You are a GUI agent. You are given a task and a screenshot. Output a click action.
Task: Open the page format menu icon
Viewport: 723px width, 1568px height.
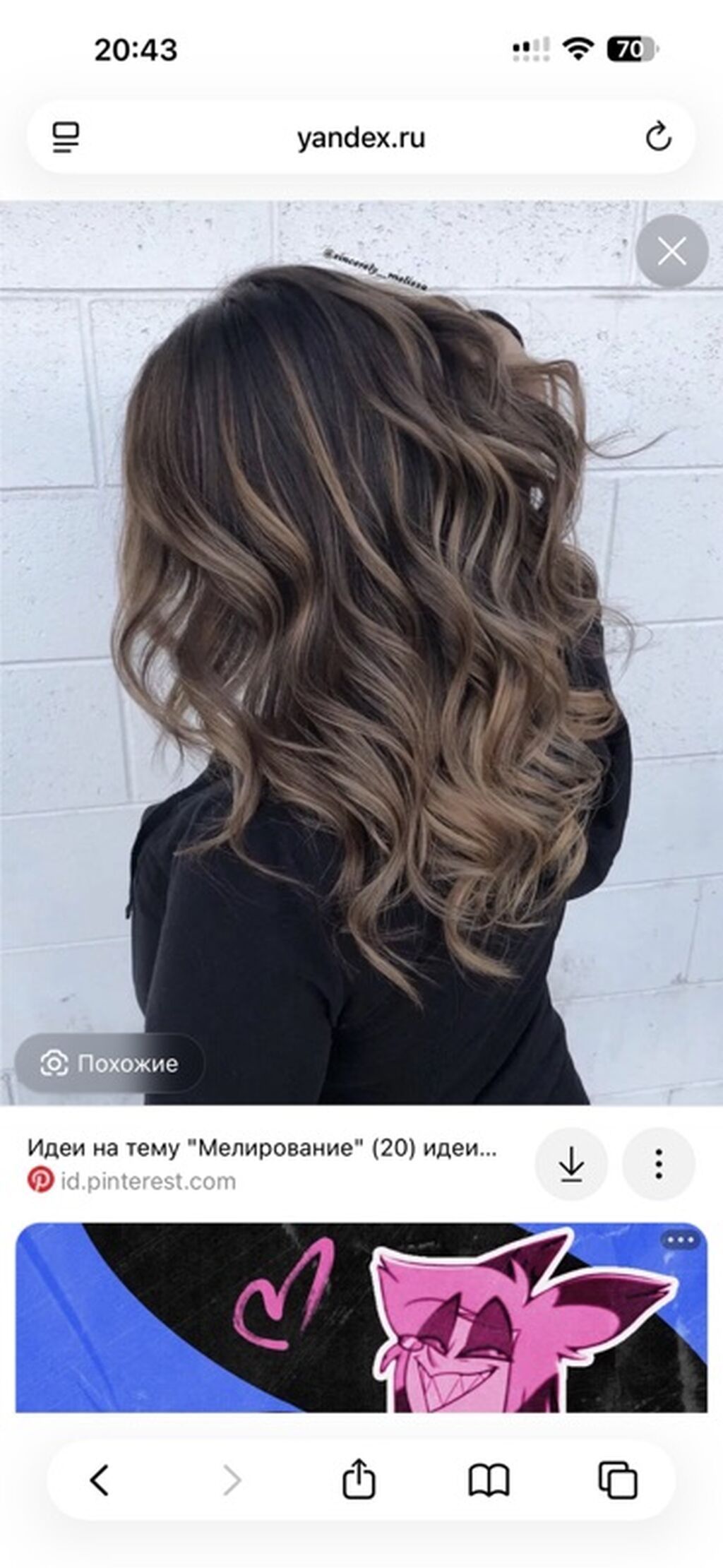pos(66,137)
